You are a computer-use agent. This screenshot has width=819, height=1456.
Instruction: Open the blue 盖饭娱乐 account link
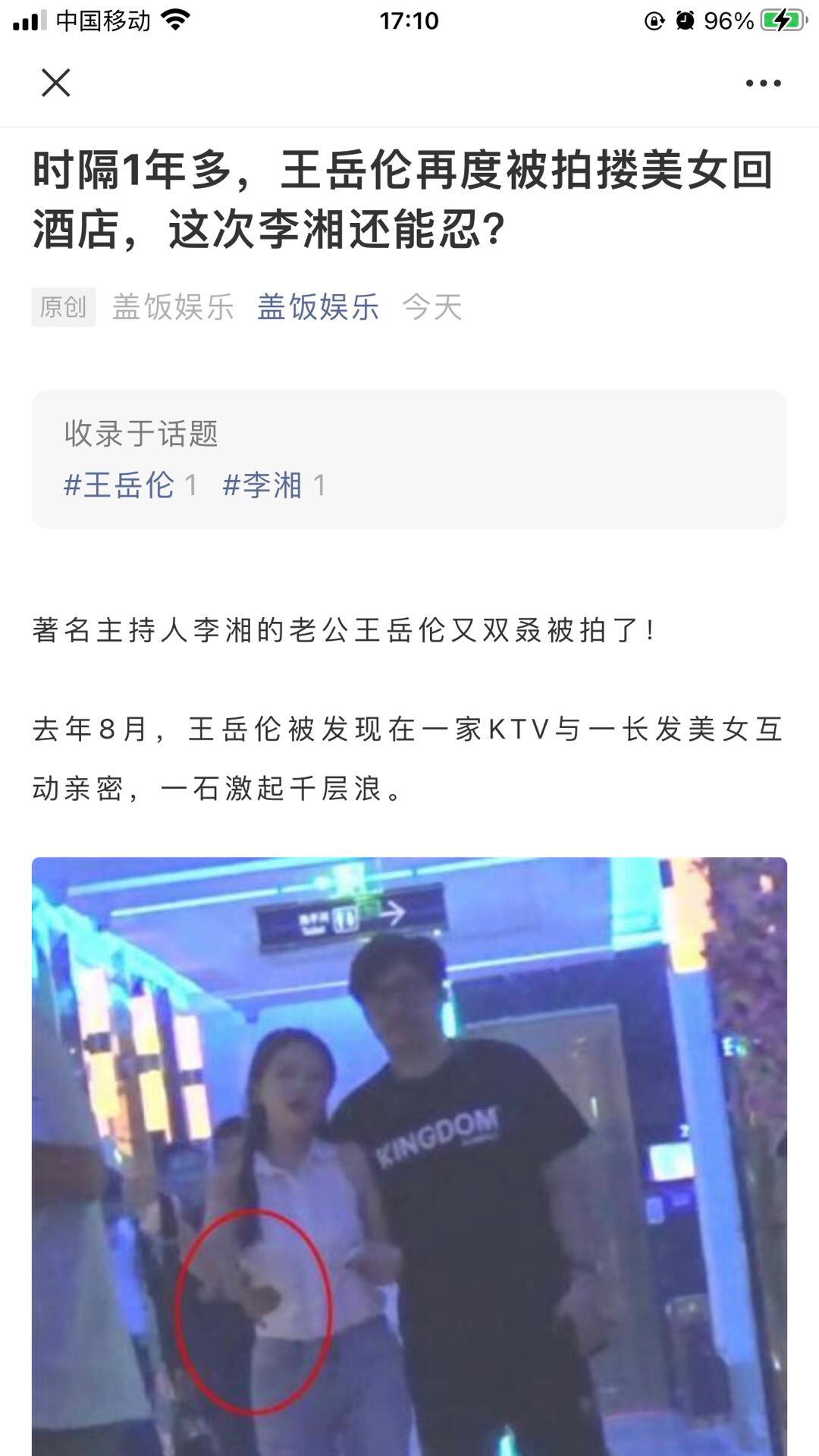click(318, 307)
